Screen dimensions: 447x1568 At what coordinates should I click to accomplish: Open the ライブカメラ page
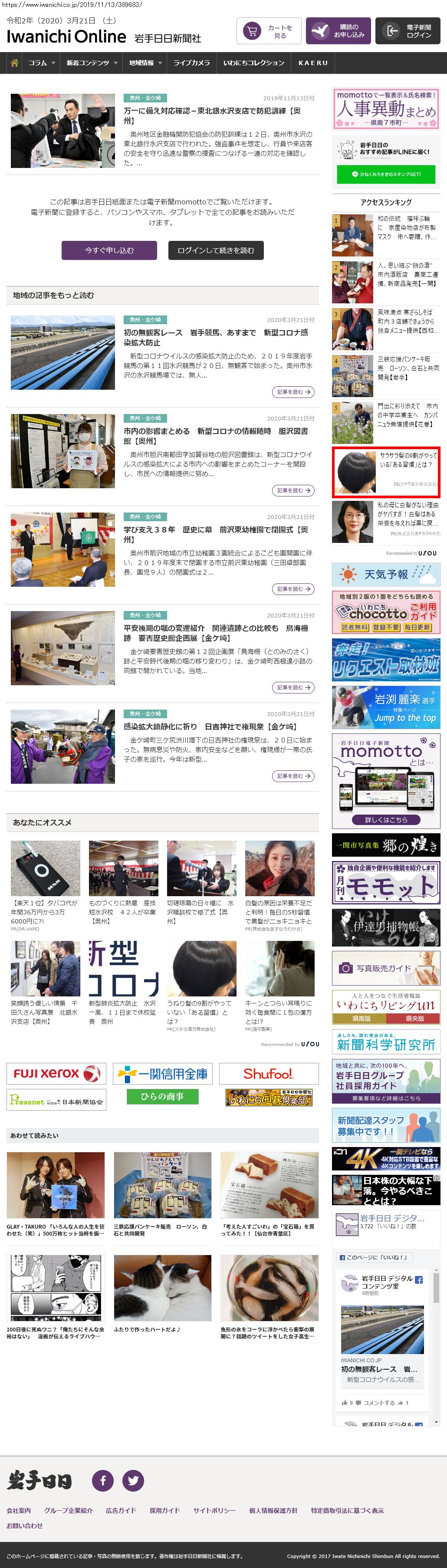coord(191,62)
